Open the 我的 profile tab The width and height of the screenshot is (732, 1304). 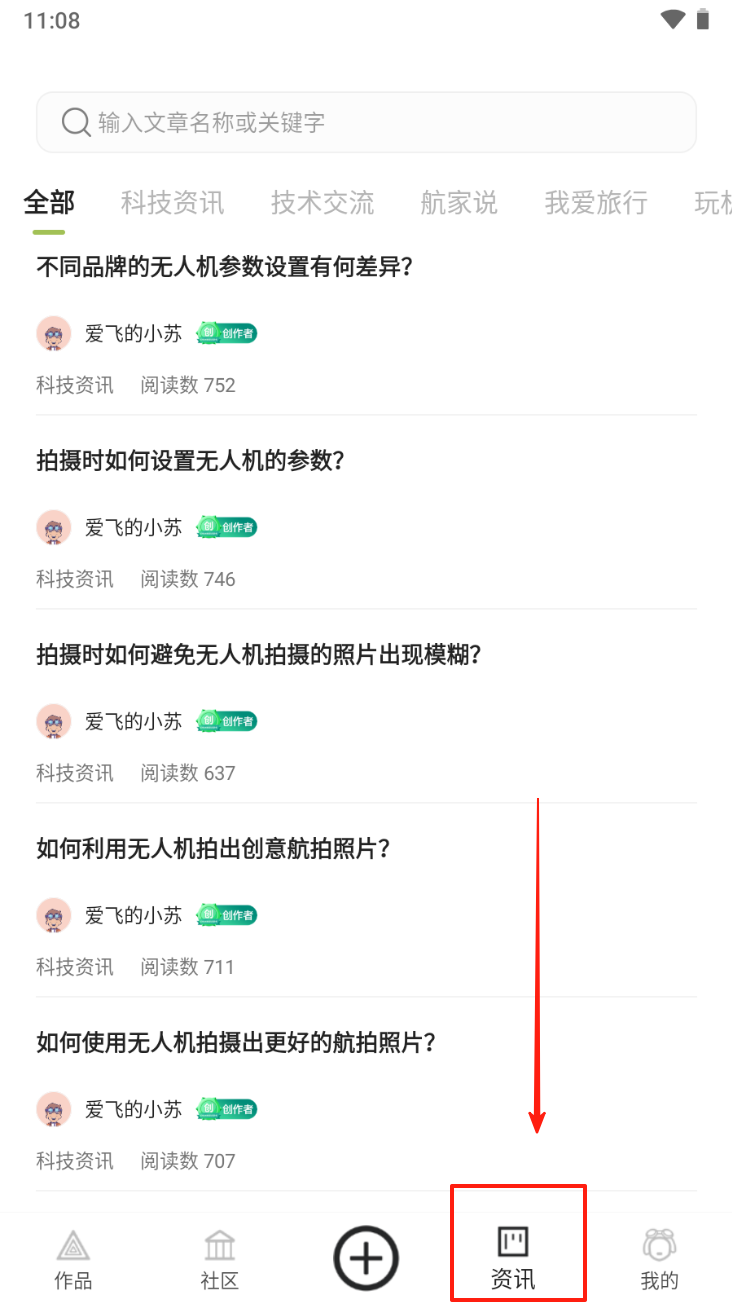(x=659, y=1259)
